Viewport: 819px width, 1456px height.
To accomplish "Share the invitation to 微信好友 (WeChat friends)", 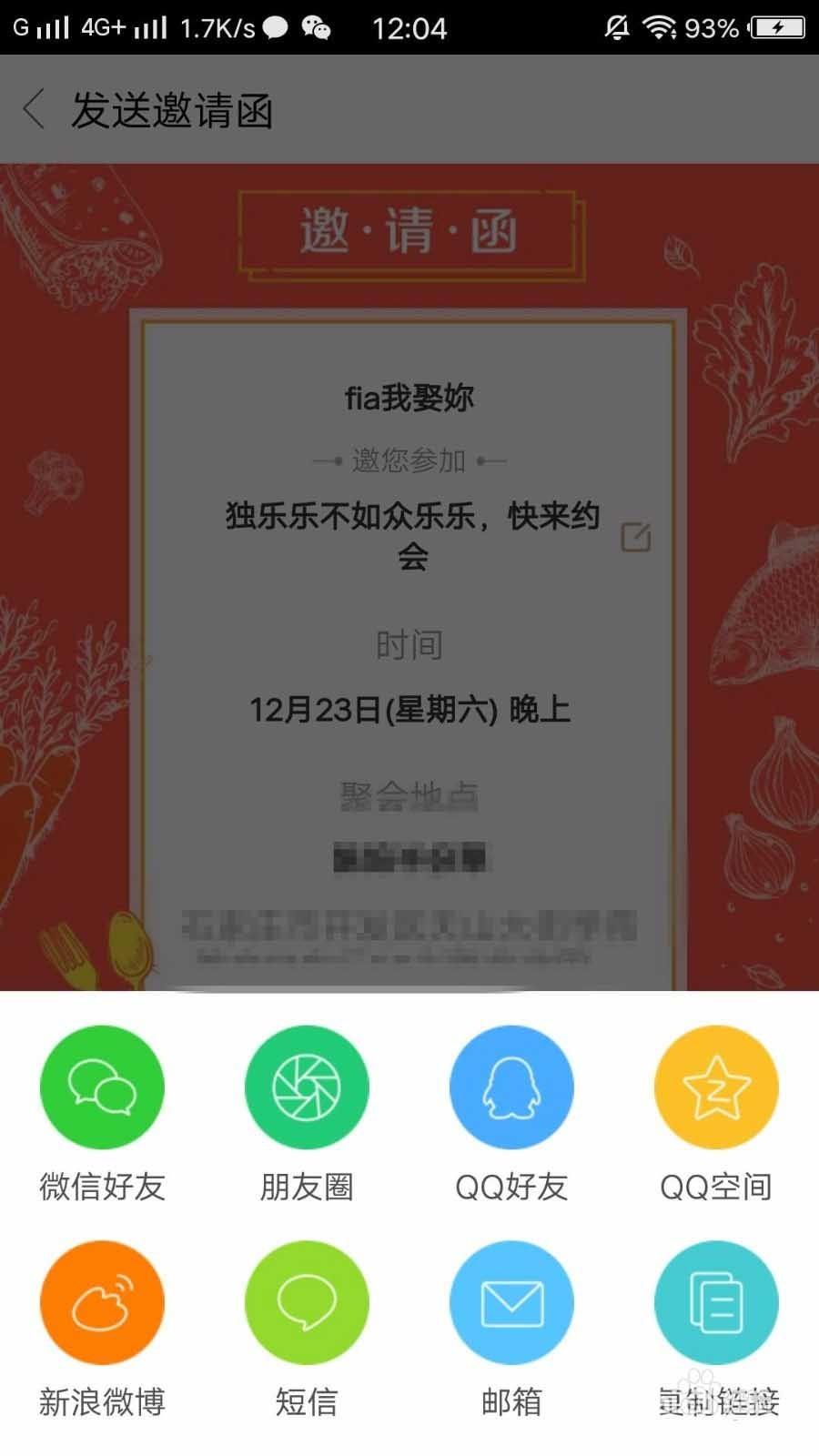I will click(102, 1087).
